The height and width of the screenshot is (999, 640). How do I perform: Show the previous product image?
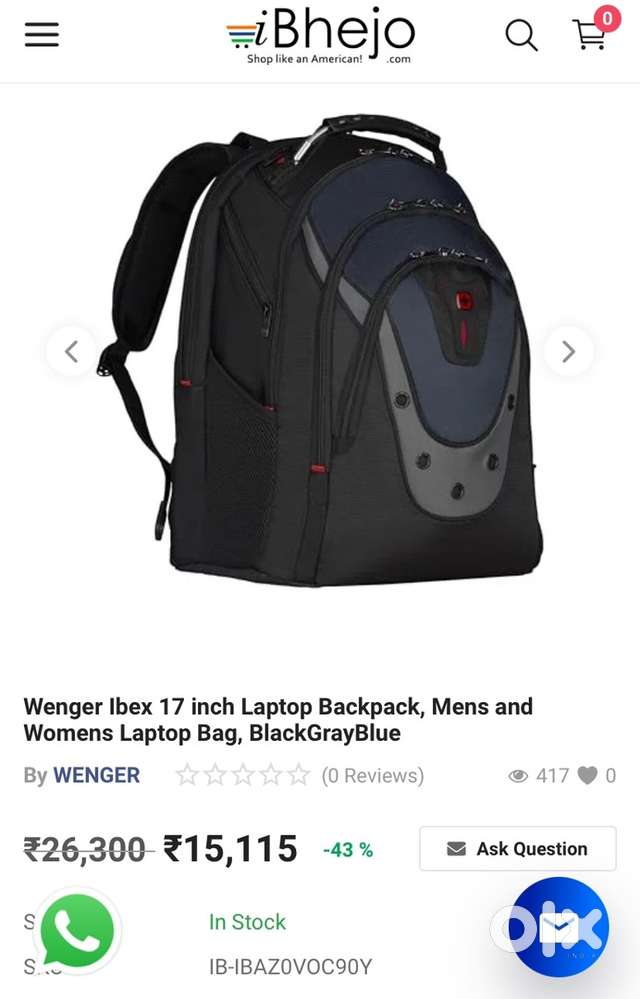tap(71, 351)
